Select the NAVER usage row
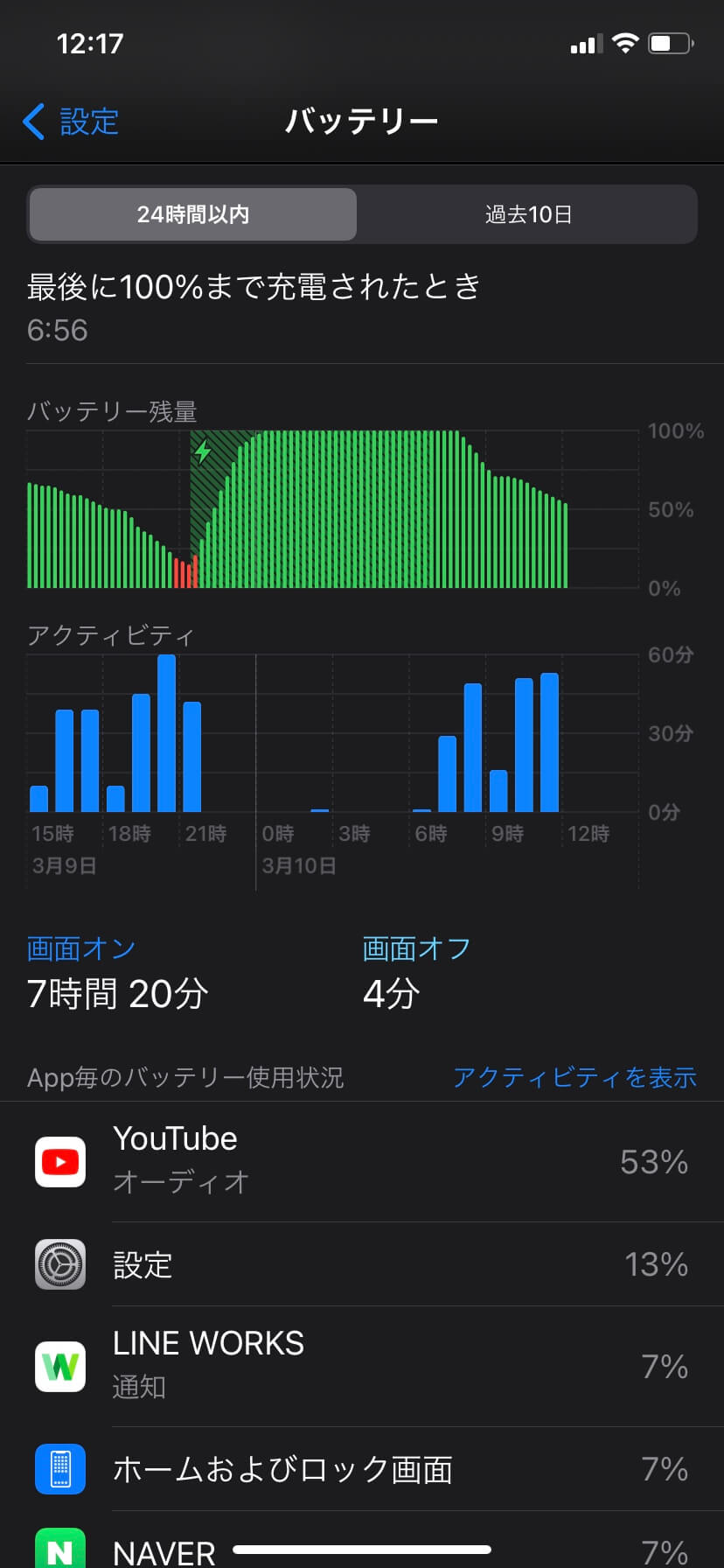The height and width of the screenshot is (1568, 724). pos(362,1550)
